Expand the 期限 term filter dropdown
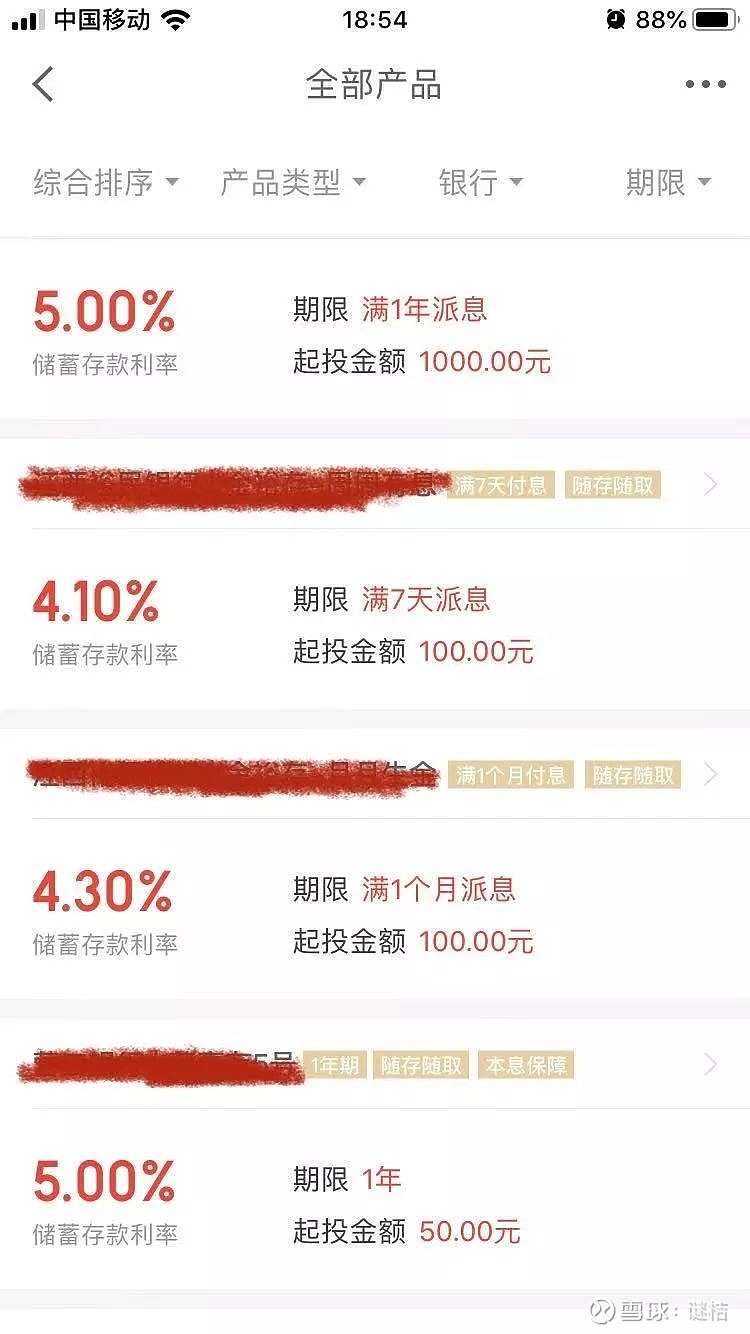The image size is (750, 1334). (664, 182)
